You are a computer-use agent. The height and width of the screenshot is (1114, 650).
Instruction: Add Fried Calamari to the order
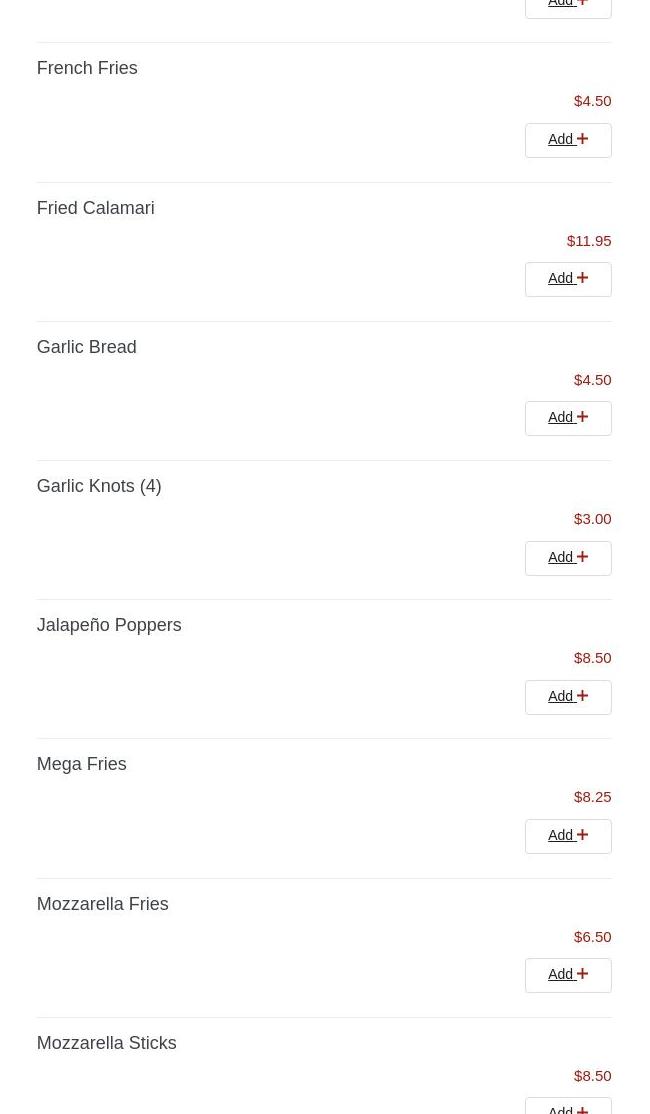567,279
